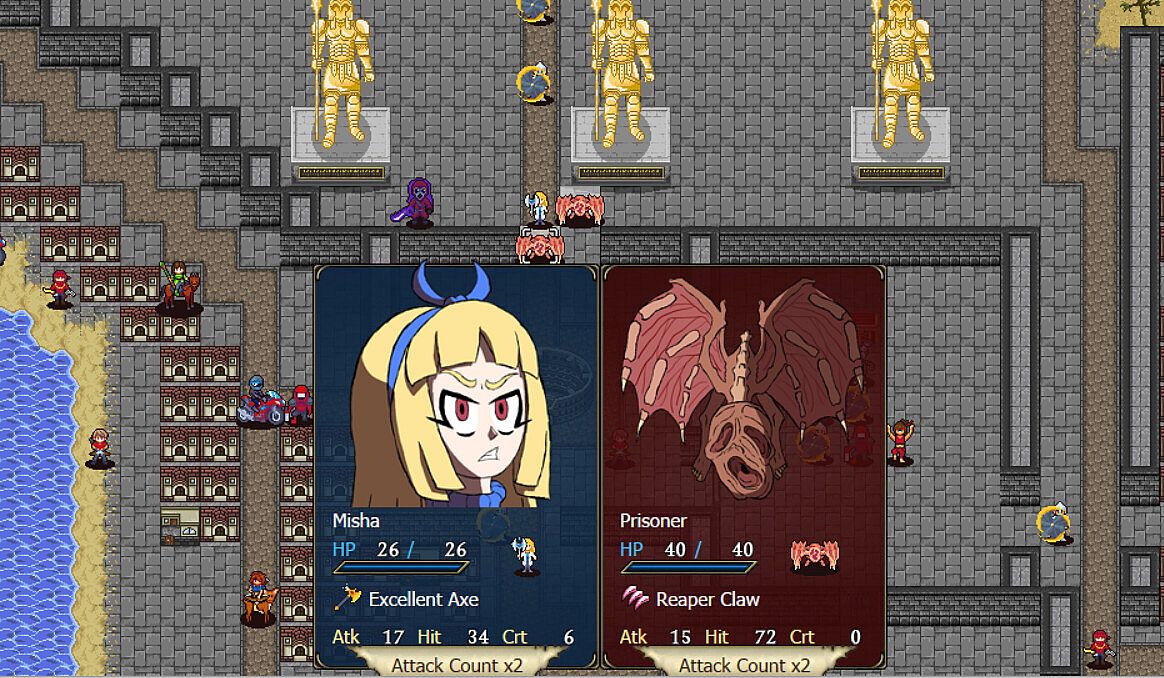The height and width of the screenshot is (678, 1164).
Task: Select the purple hooded unit near the statue
Action: point(419,202)
